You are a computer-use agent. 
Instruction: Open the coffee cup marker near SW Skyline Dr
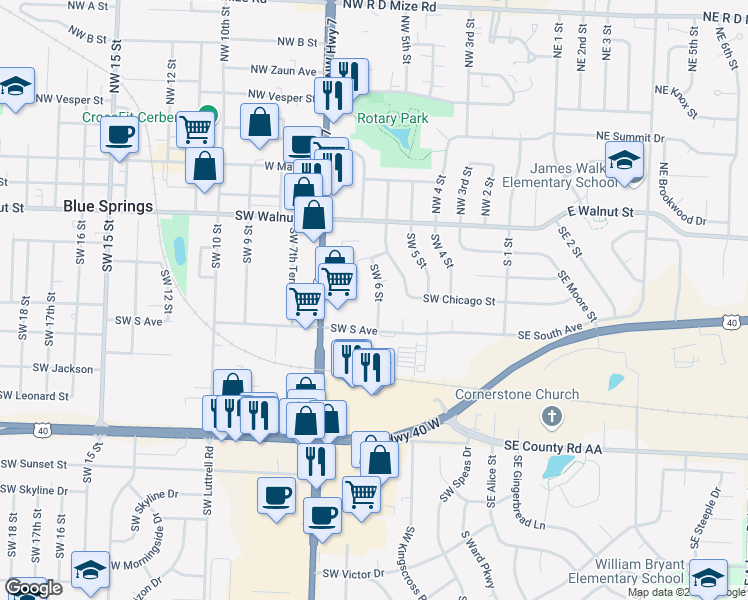coord(276,494)
